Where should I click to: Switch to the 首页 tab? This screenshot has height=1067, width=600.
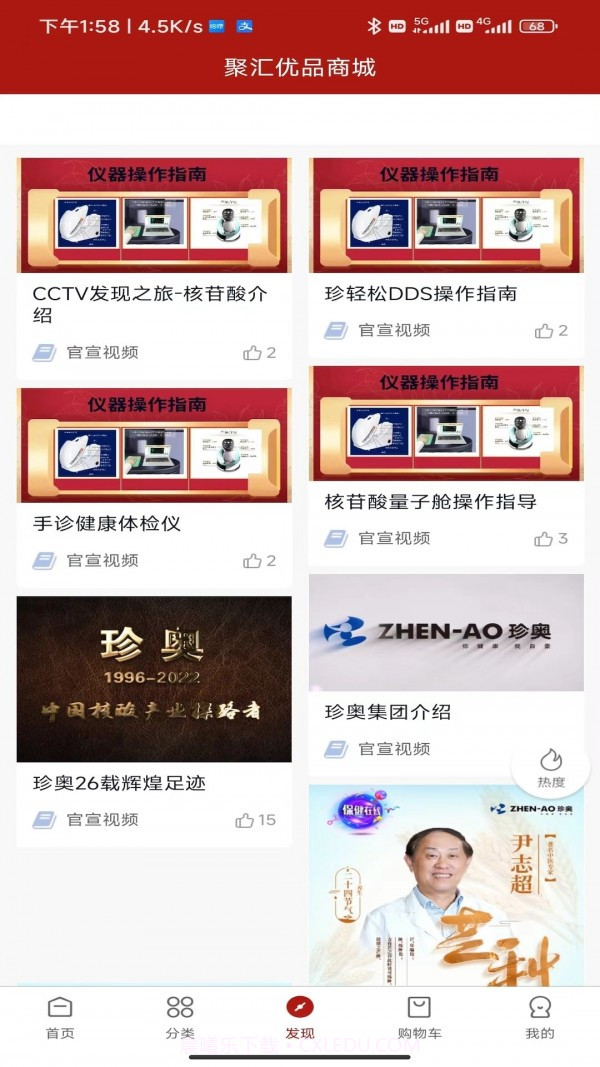[x=60, y=1017]
